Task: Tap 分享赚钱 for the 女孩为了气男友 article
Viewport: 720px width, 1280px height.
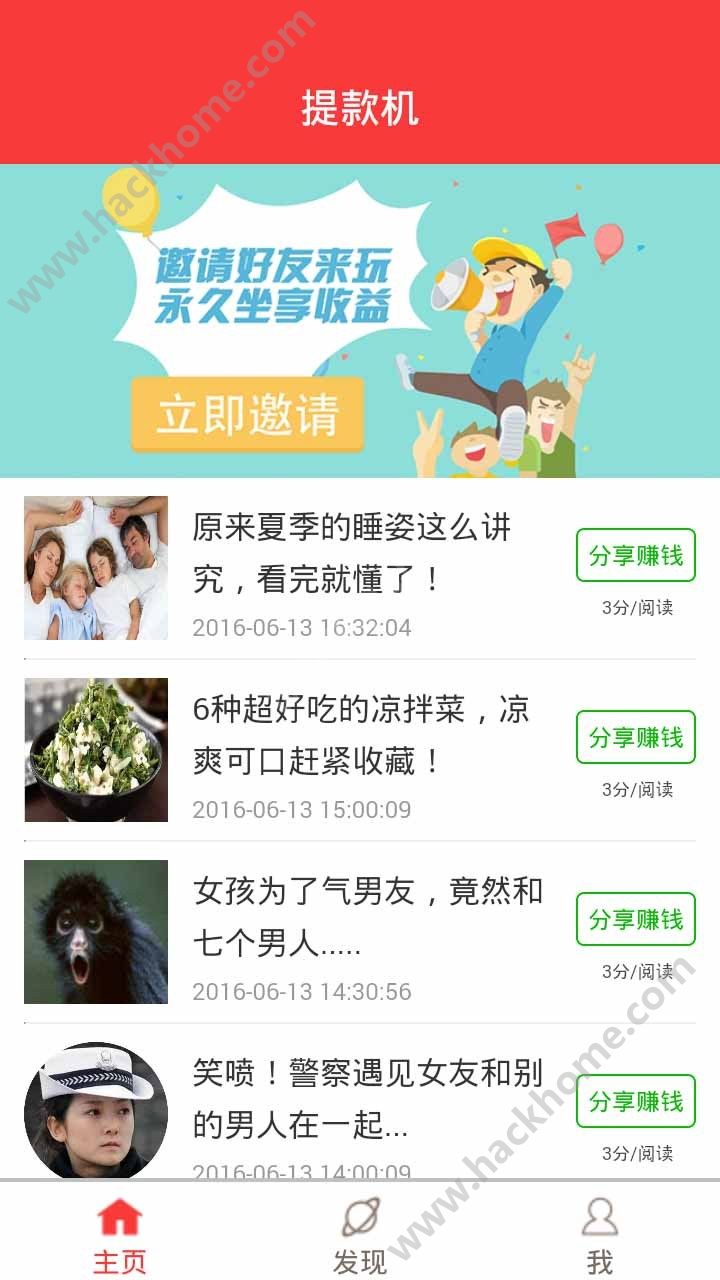Action: 636,919
